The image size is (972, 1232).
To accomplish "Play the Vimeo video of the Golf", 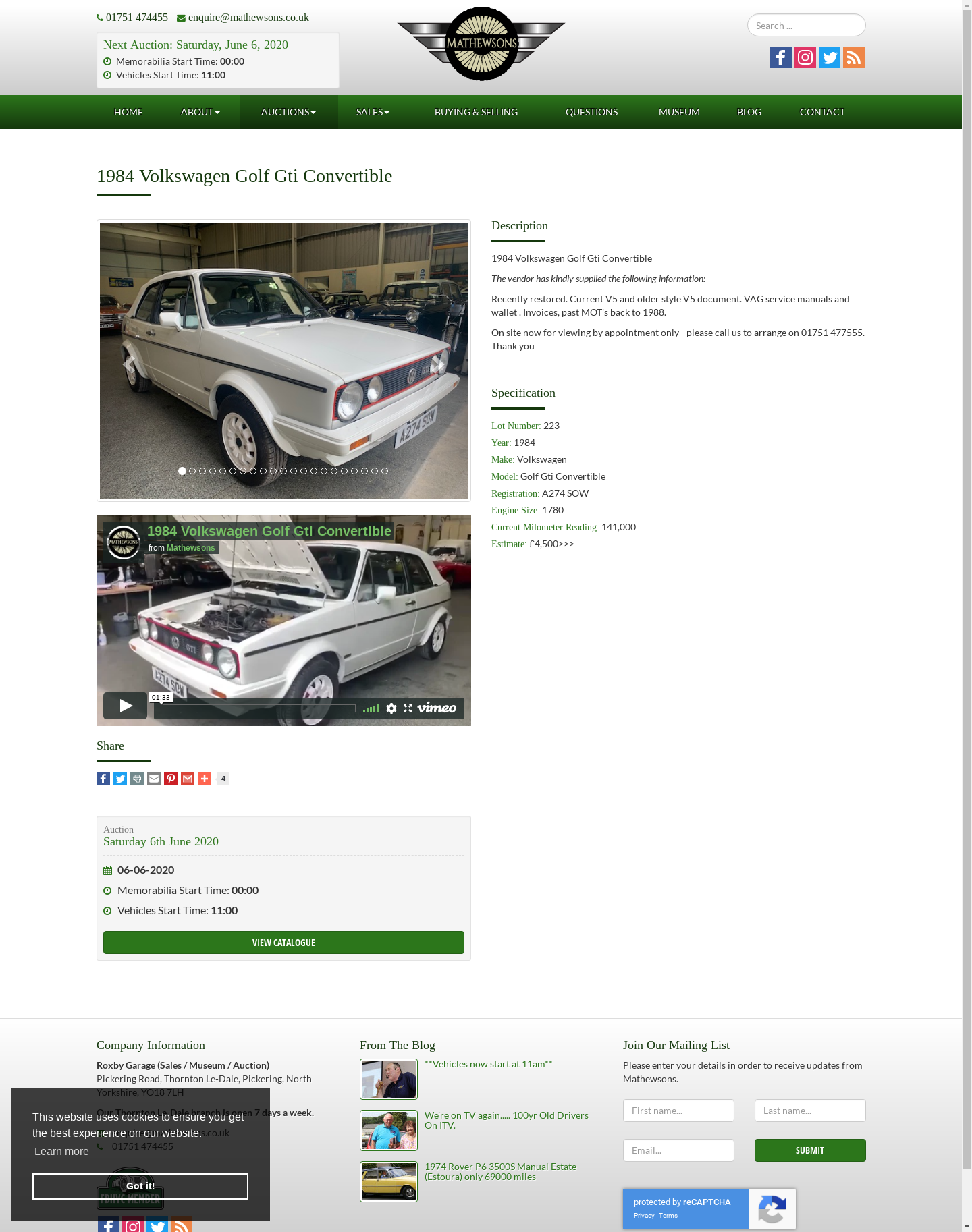I will tap(126, 706).
